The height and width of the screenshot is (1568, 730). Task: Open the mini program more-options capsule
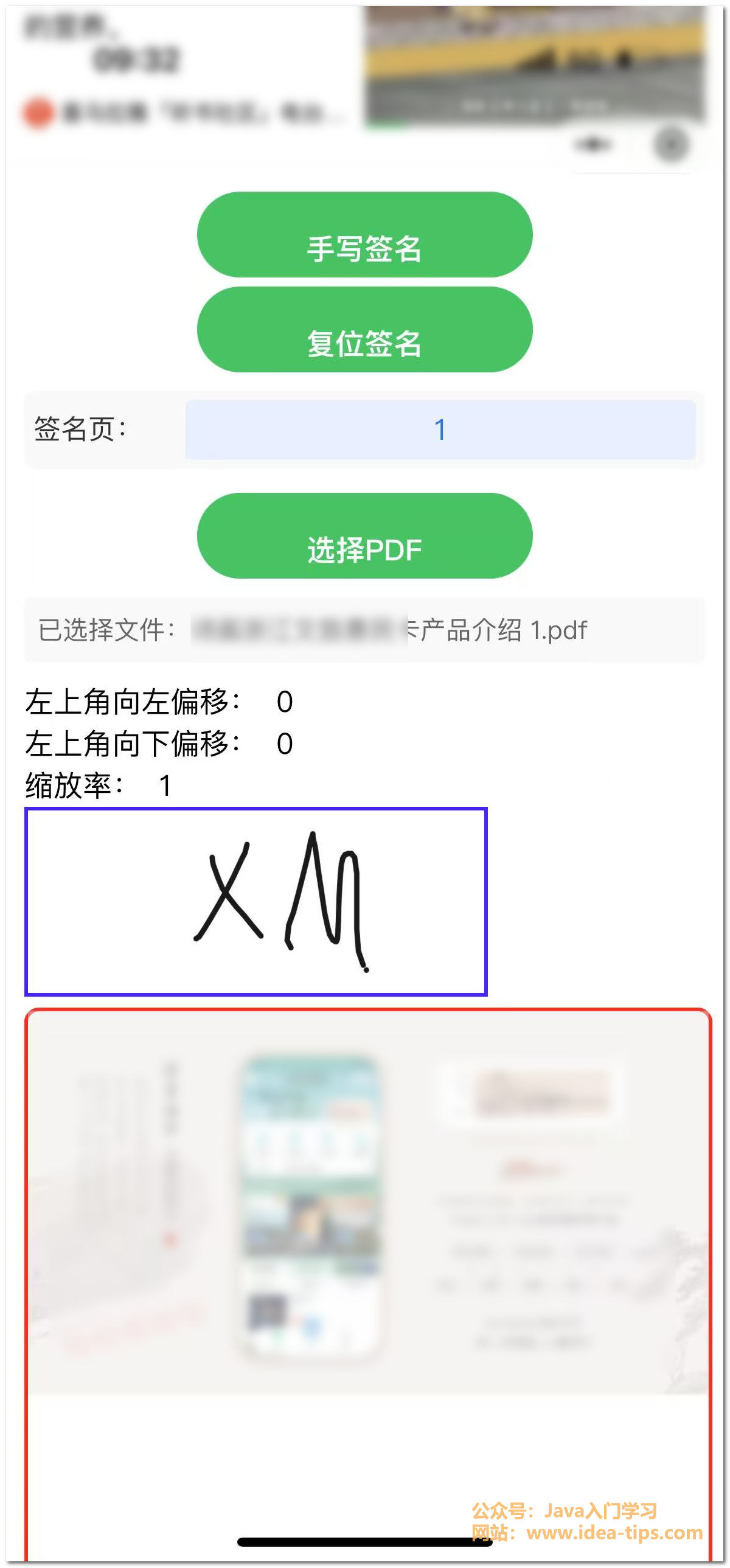pyautogui.click(x=593, y=144)
